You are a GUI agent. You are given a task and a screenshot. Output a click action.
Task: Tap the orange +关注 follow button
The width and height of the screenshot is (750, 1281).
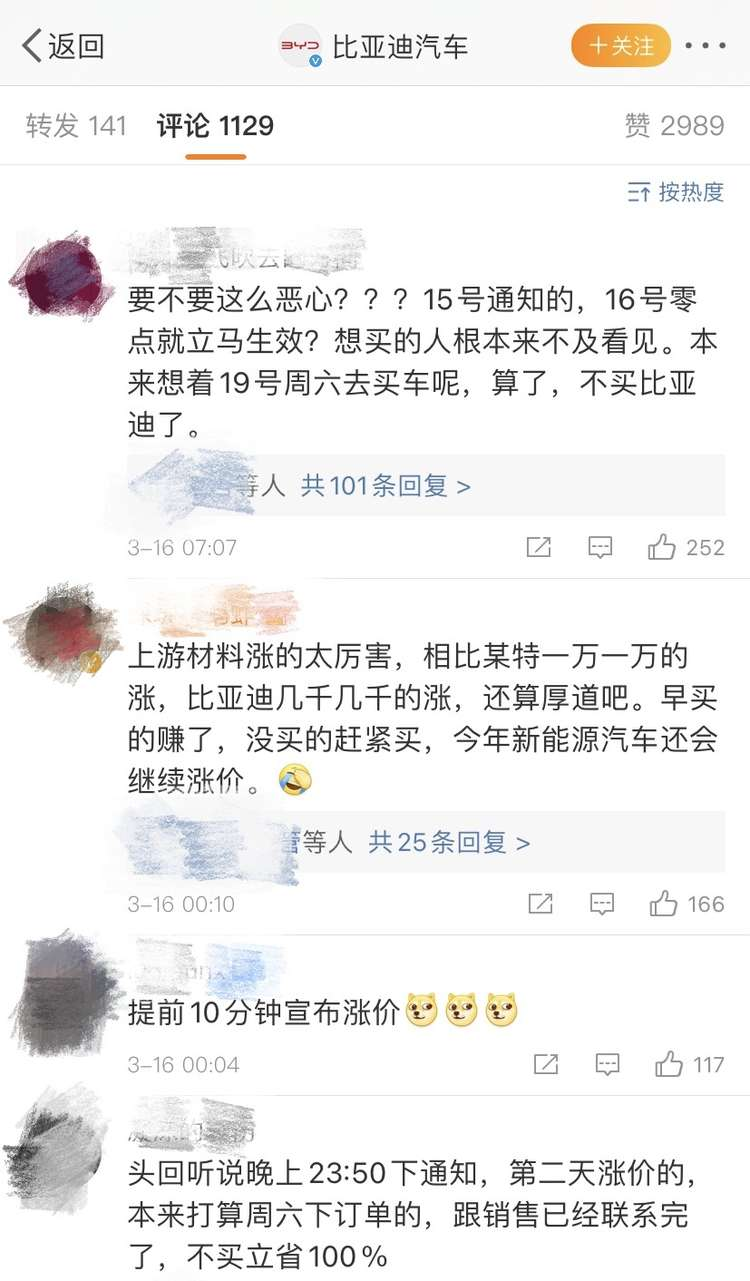click(620, 44)
